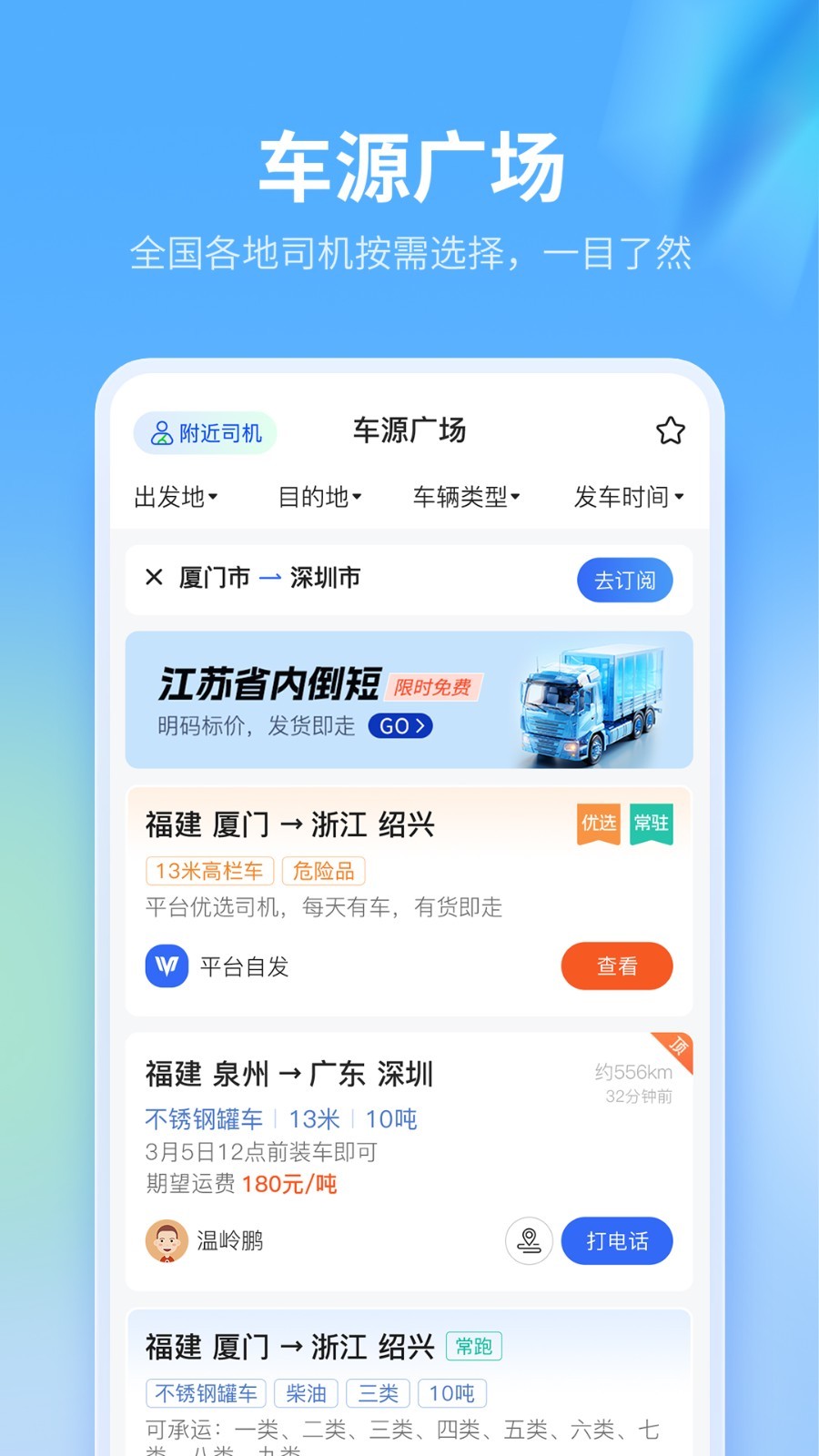Tap the 附近司机 person icon
Image resolution: width=819 pixels, height=1456 pixels.
161,433
